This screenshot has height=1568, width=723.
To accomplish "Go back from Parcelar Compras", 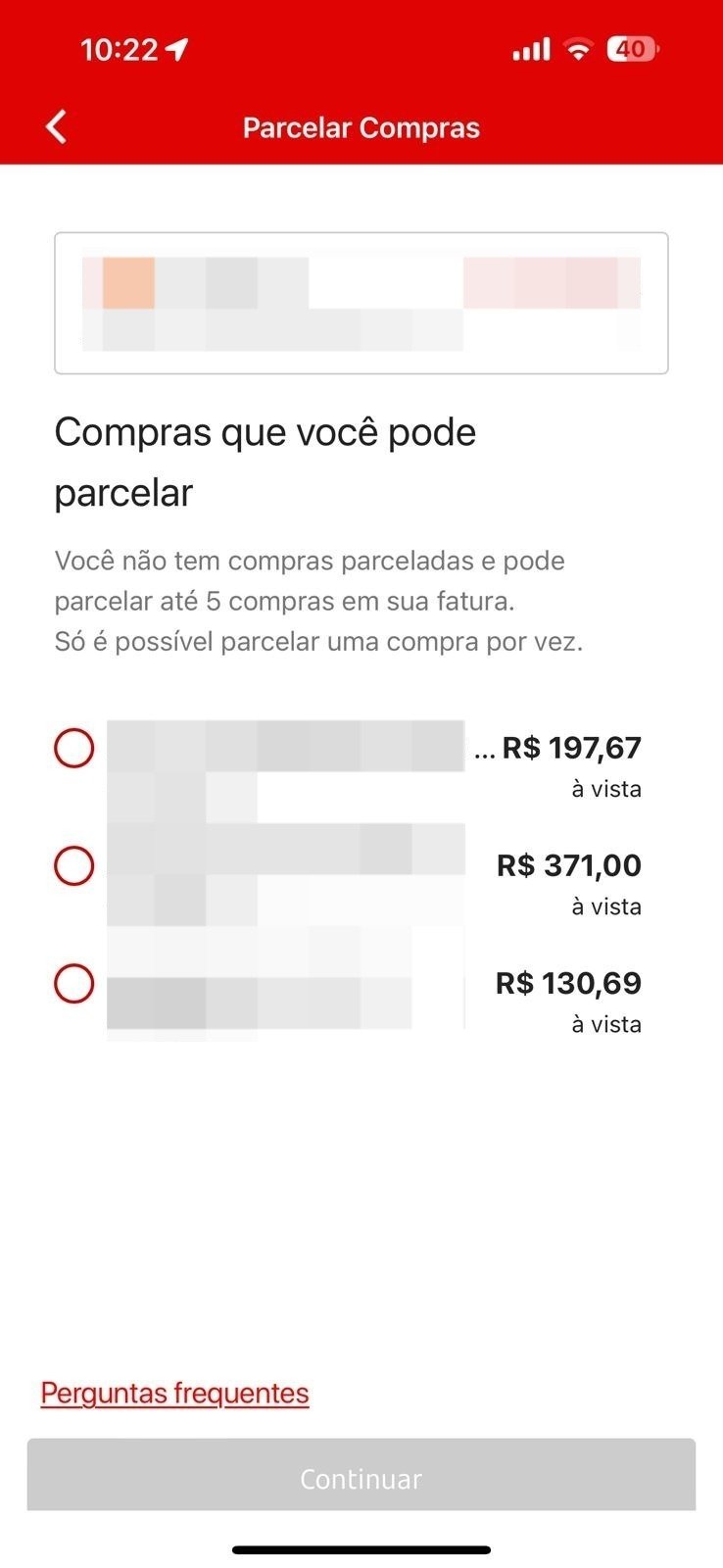I will [x=57, y=127].
